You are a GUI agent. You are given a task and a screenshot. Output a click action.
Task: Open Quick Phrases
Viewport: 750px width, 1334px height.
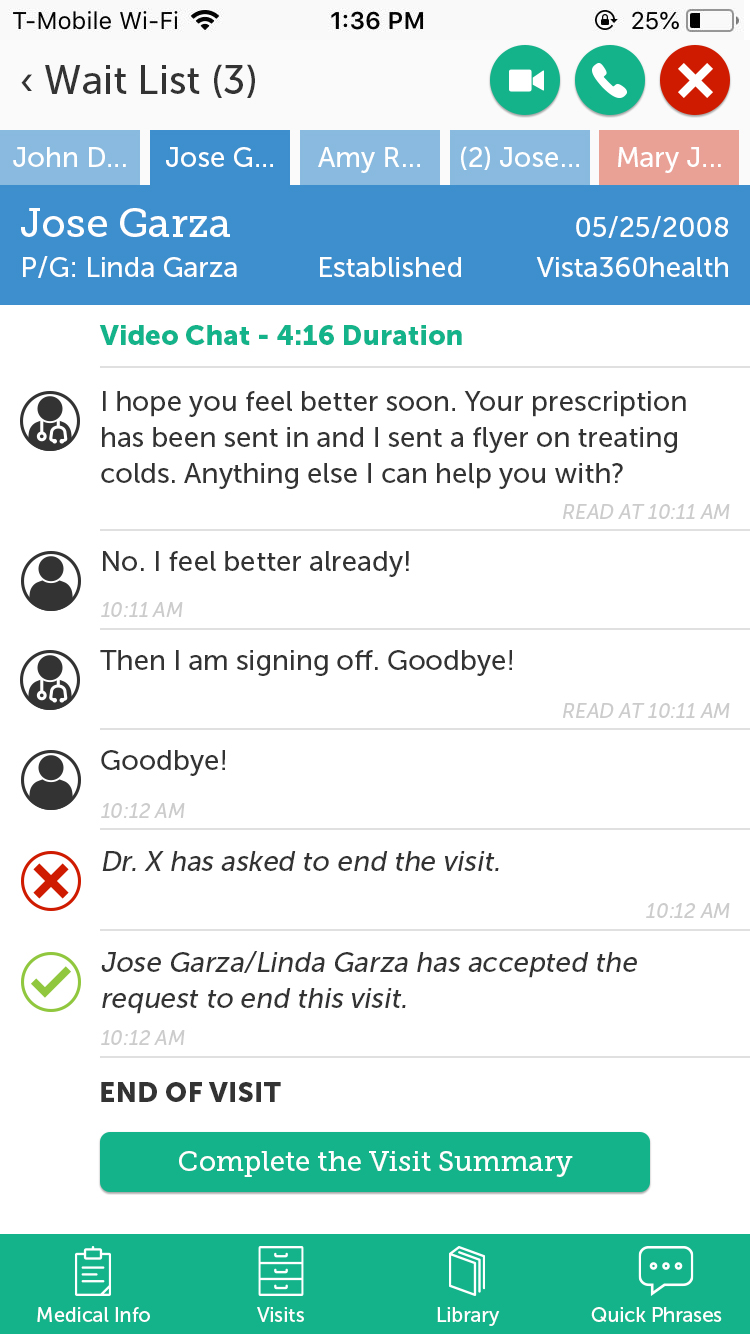pos(656,1285)
